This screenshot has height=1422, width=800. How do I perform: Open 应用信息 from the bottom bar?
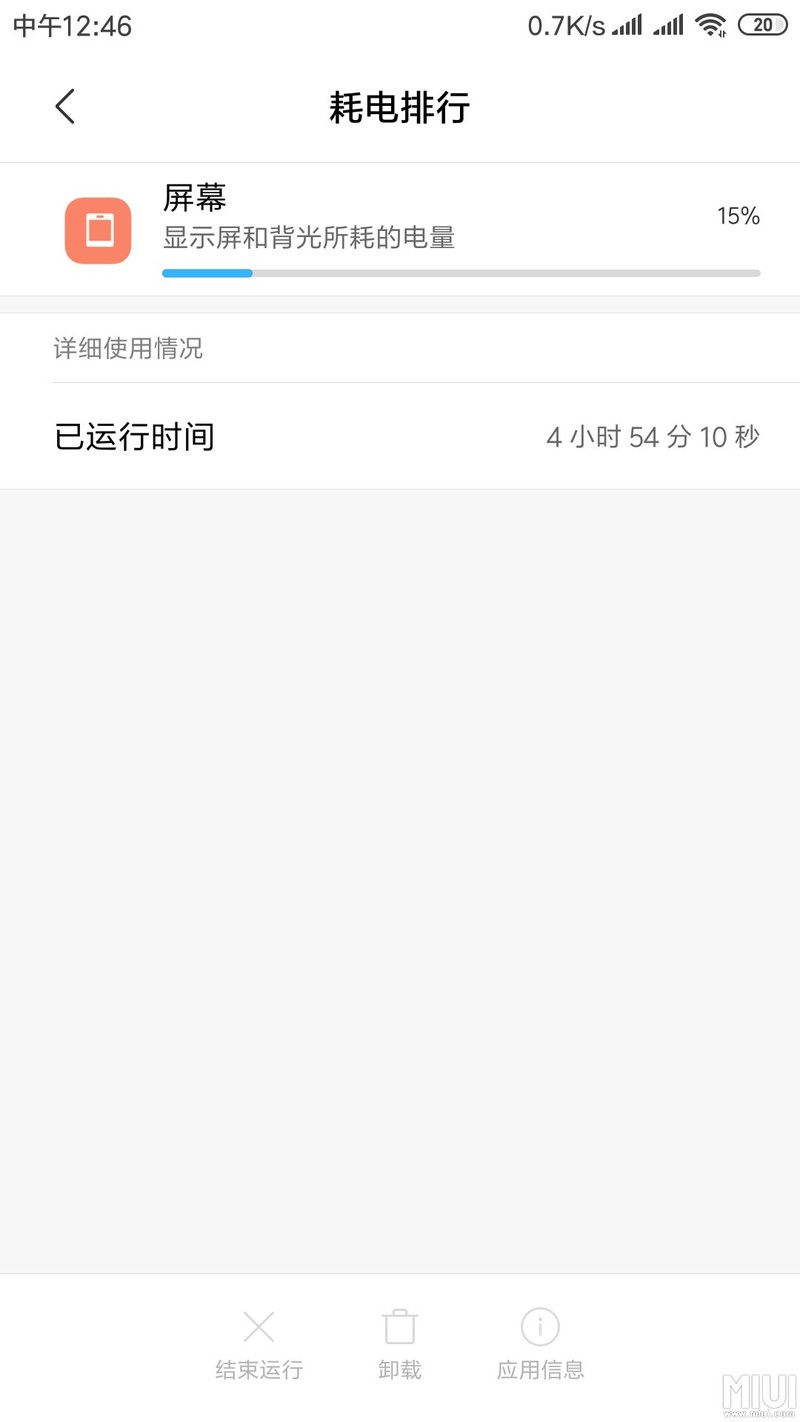point(539,1371)
